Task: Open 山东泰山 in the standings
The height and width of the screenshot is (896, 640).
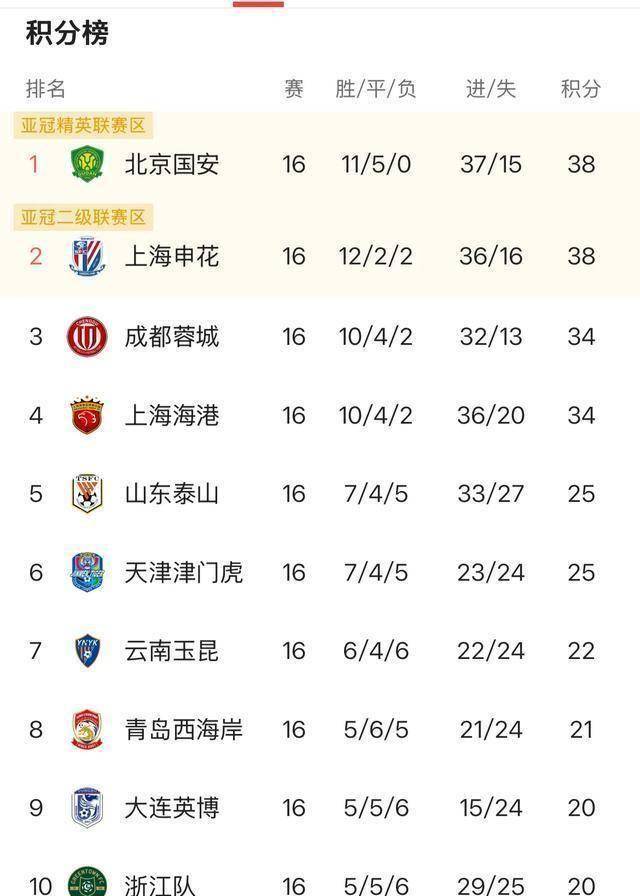Action: (x=171, y=494)
